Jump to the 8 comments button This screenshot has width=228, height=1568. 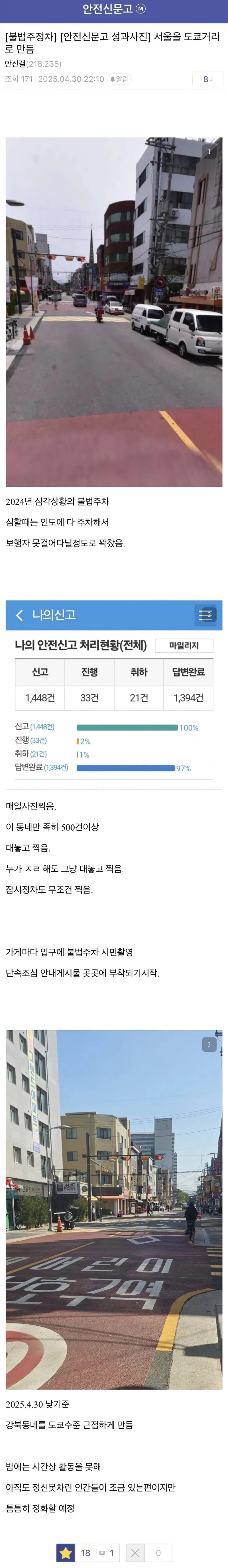click(x=207, y=79)
